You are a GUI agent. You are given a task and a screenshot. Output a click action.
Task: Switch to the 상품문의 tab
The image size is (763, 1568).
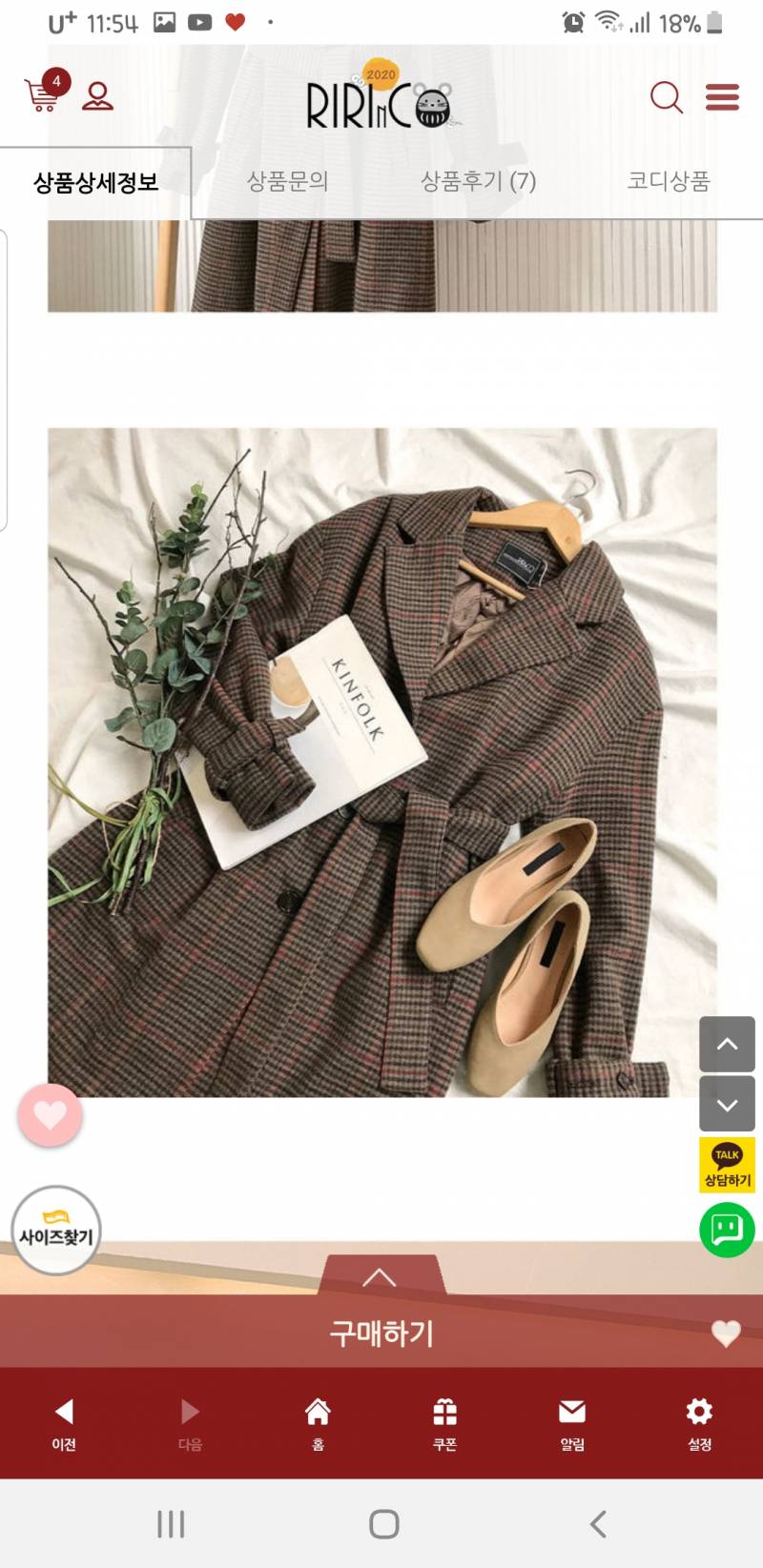pyautogui.click(x=287, y=181)
